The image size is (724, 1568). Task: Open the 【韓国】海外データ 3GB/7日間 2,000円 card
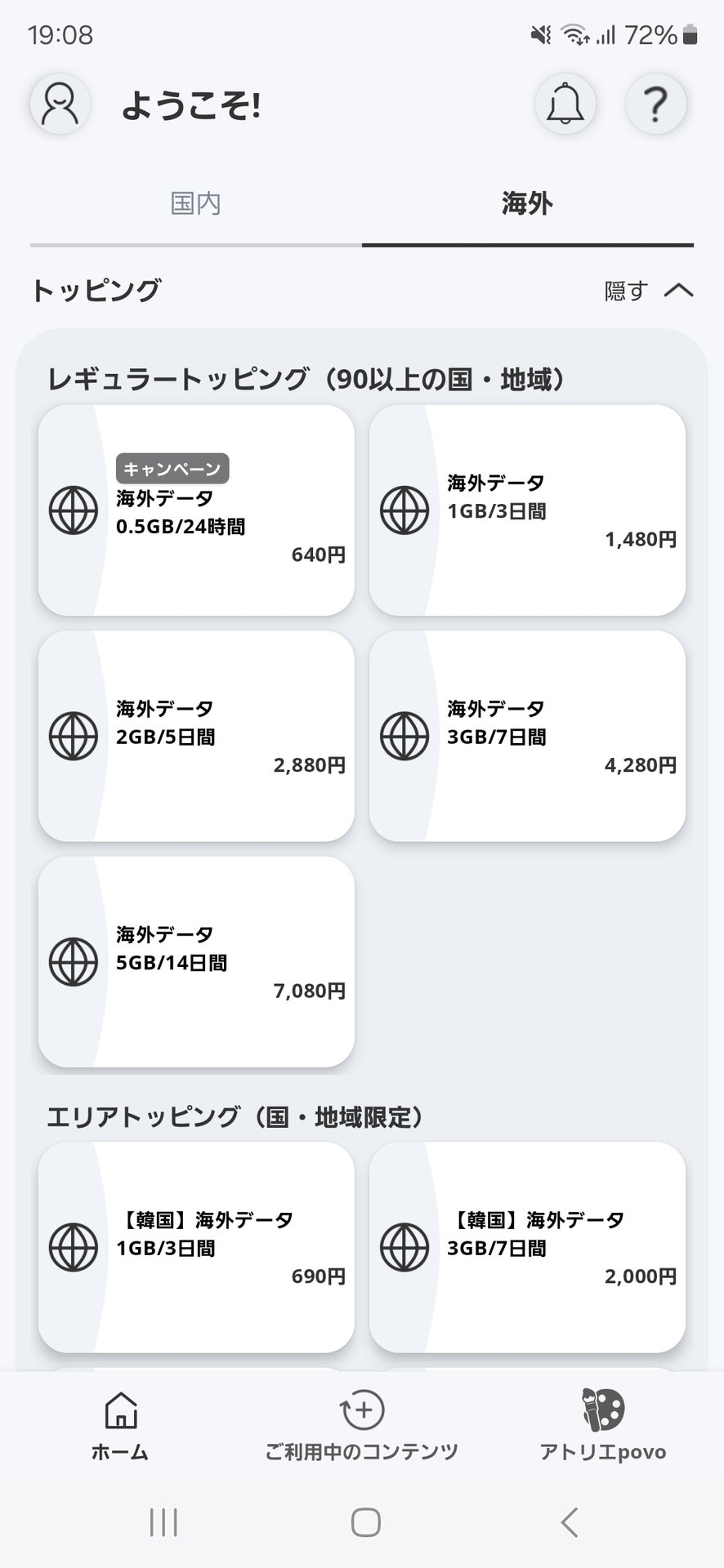pyautogui.click(x=528, y=1246)
